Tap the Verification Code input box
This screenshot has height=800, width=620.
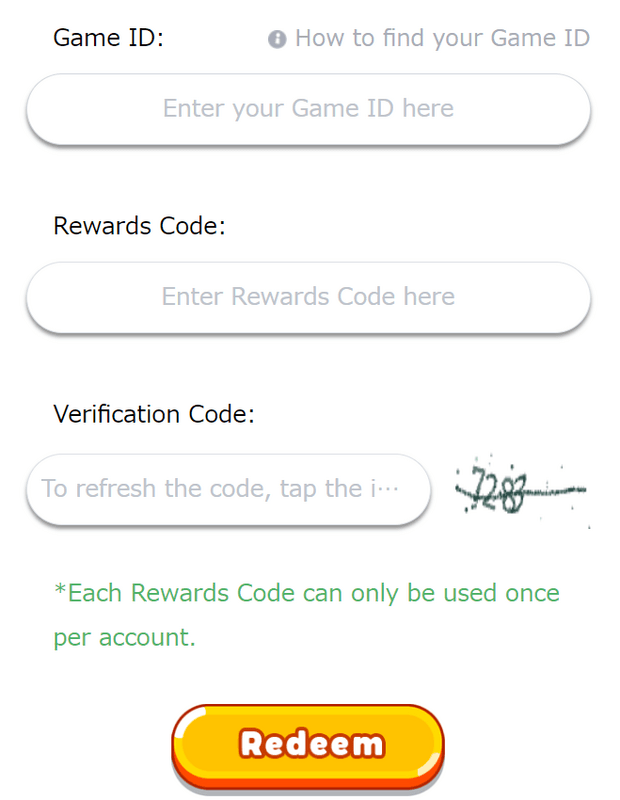228,489
